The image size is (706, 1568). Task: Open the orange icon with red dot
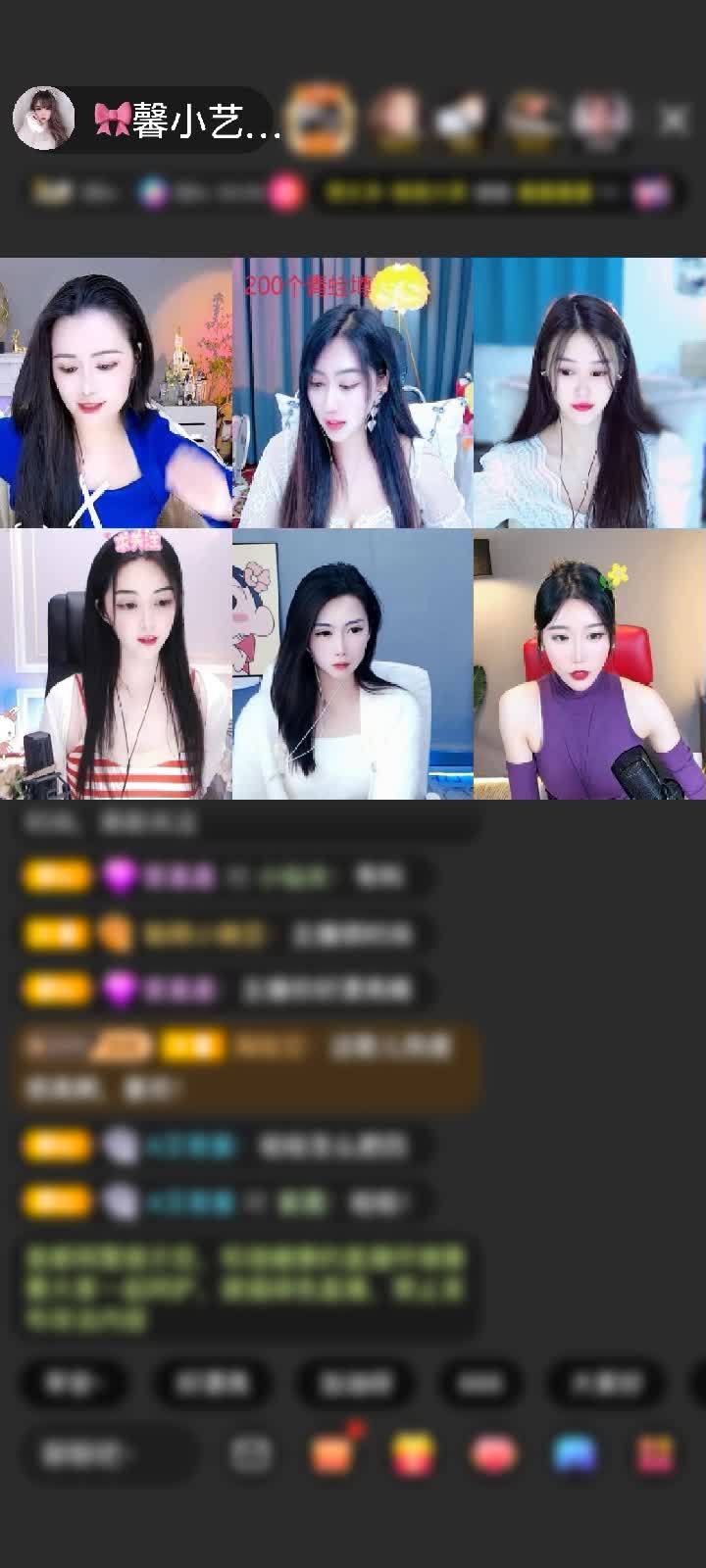(331, 1455)
